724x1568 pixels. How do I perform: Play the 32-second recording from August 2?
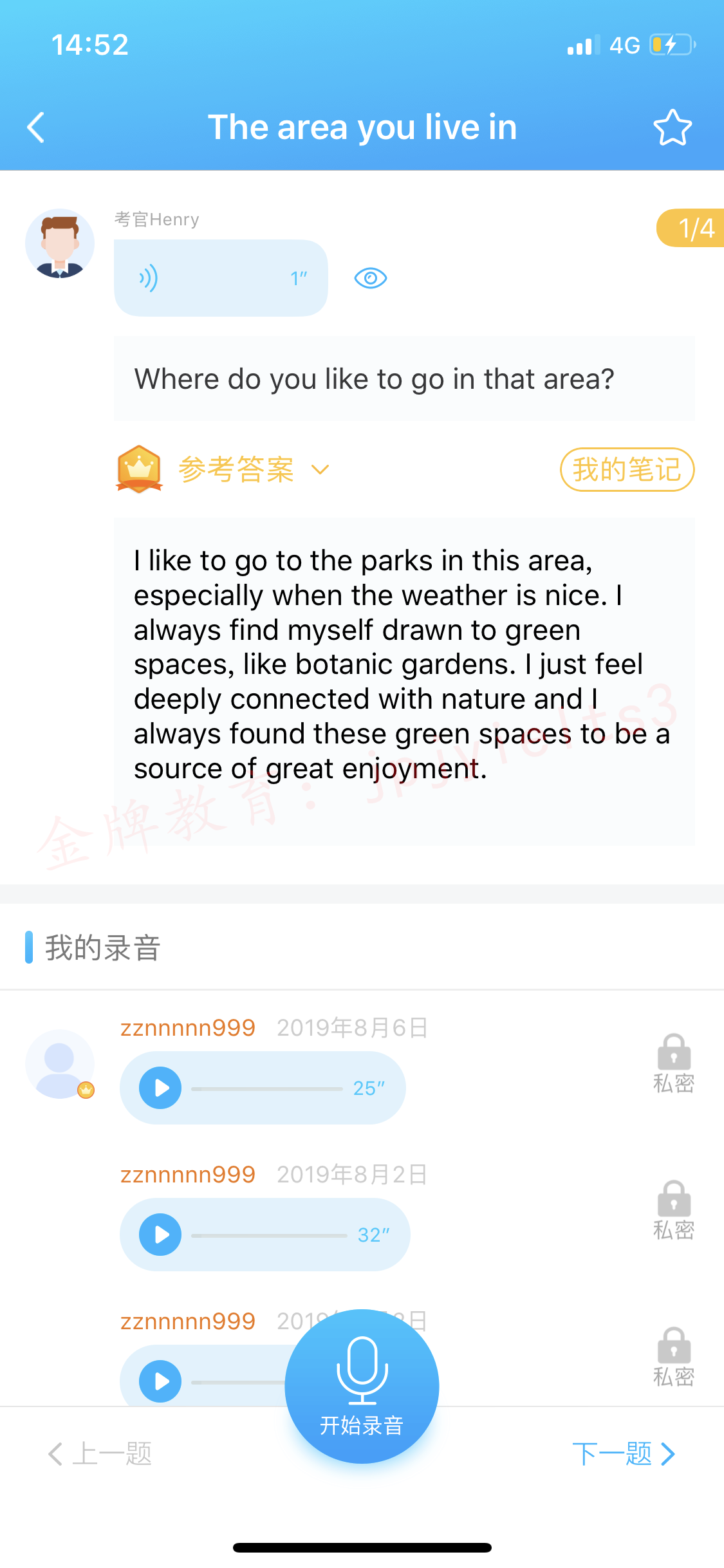click(160, 1235)
